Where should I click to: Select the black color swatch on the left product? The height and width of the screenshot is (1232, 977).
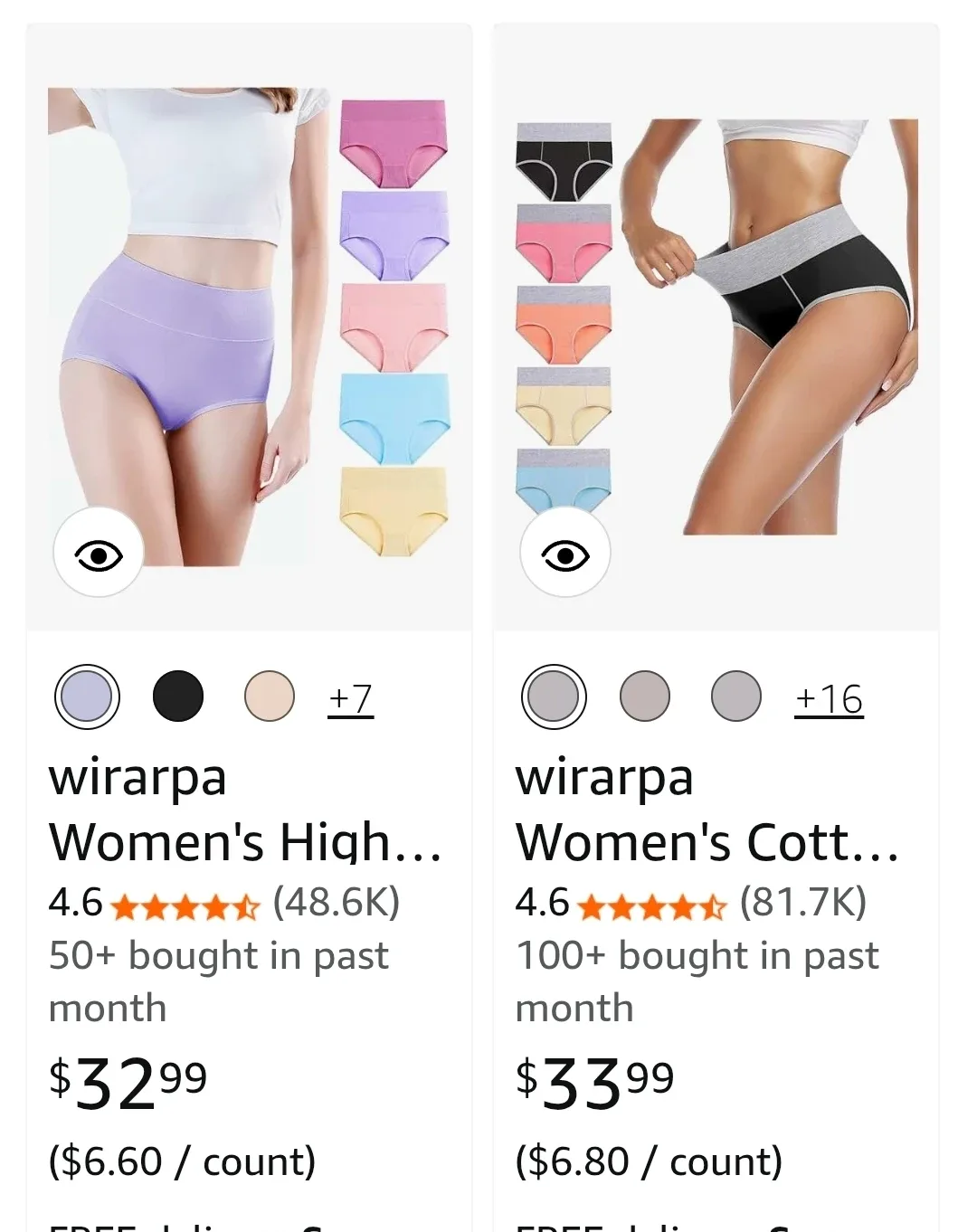[x=179, y=697]
